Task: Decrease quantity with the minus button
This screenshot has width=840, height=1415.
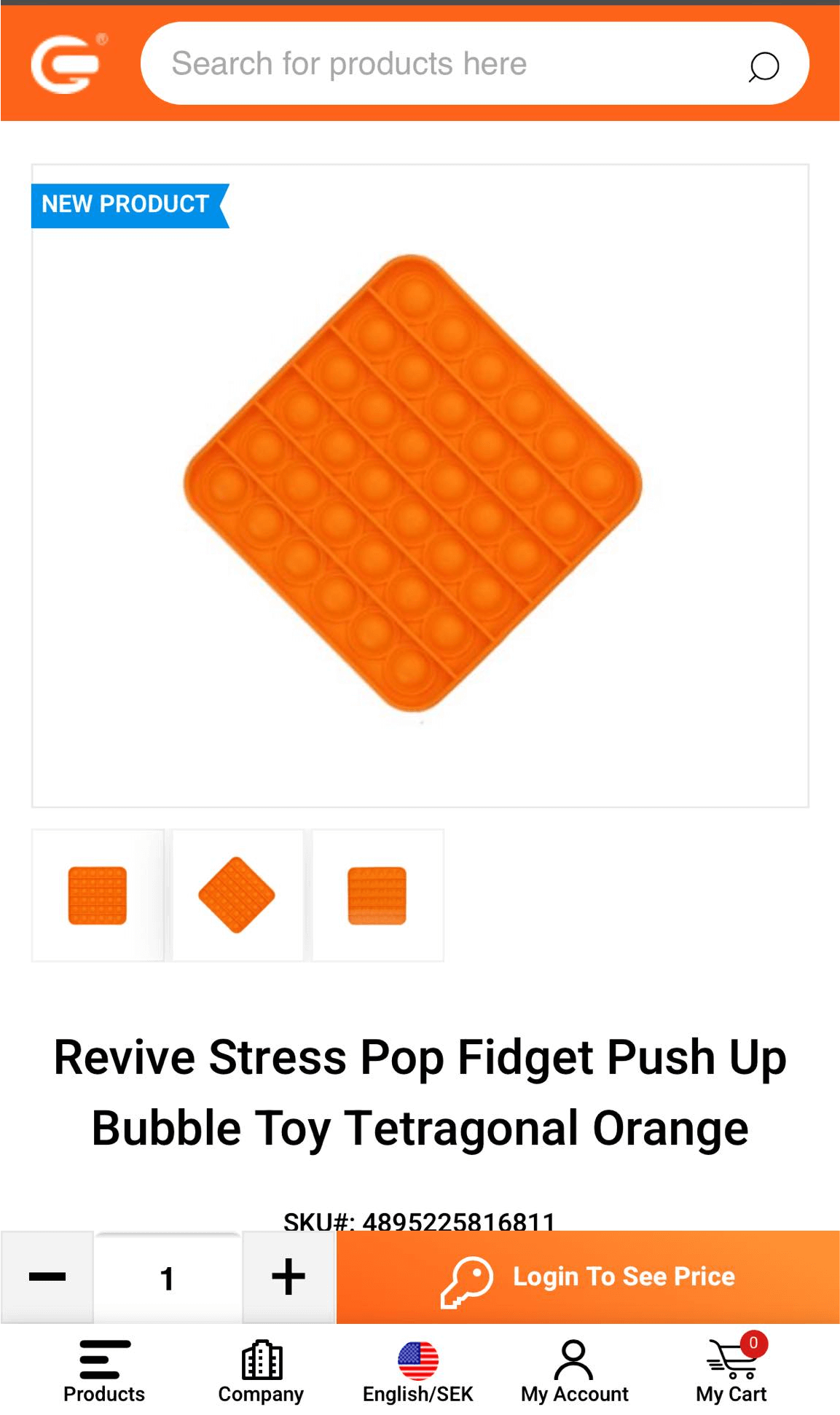Action: pyautogui.click(x=47, y=1277)
